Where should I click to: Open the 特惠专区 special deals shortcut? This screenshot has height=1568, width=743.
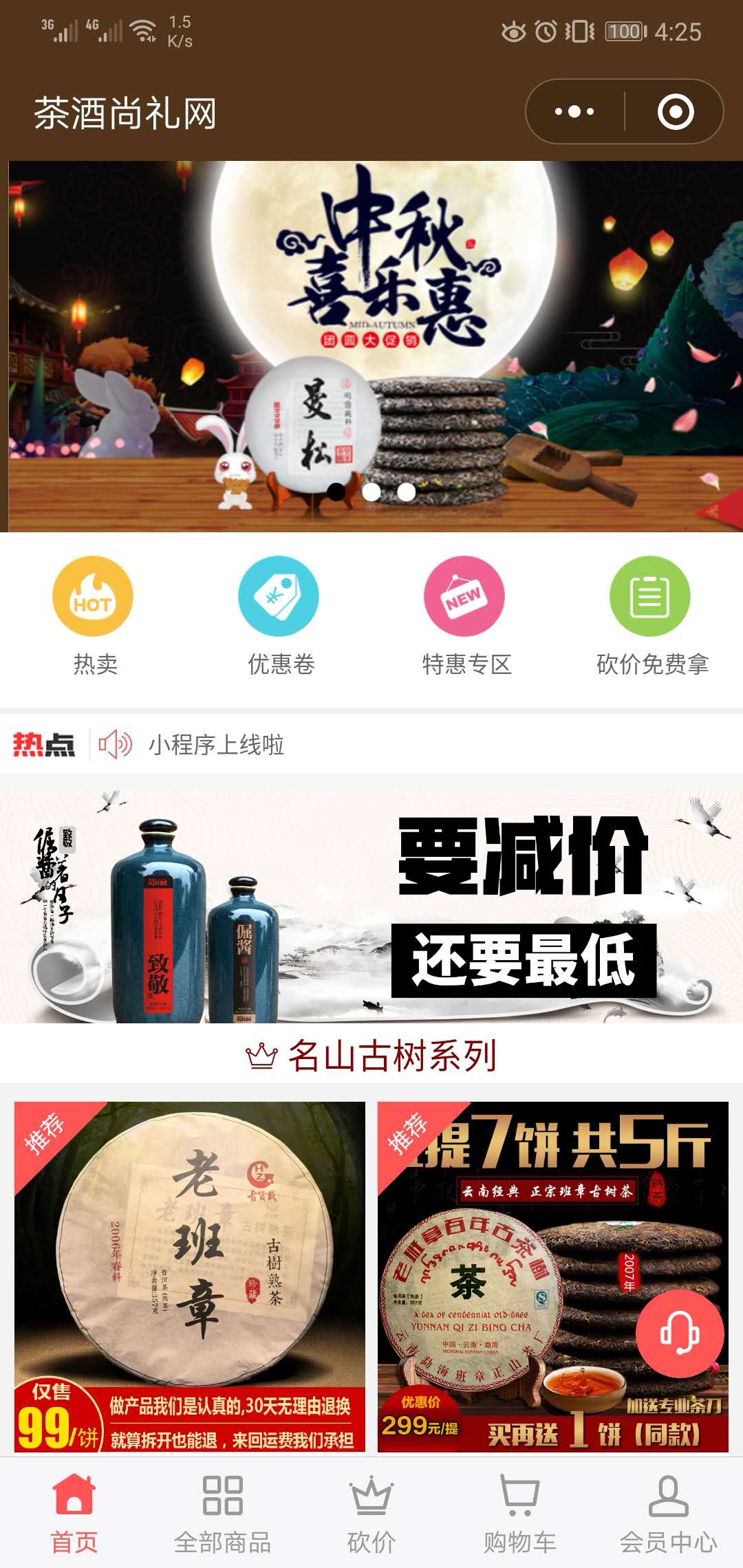point(465,614)
